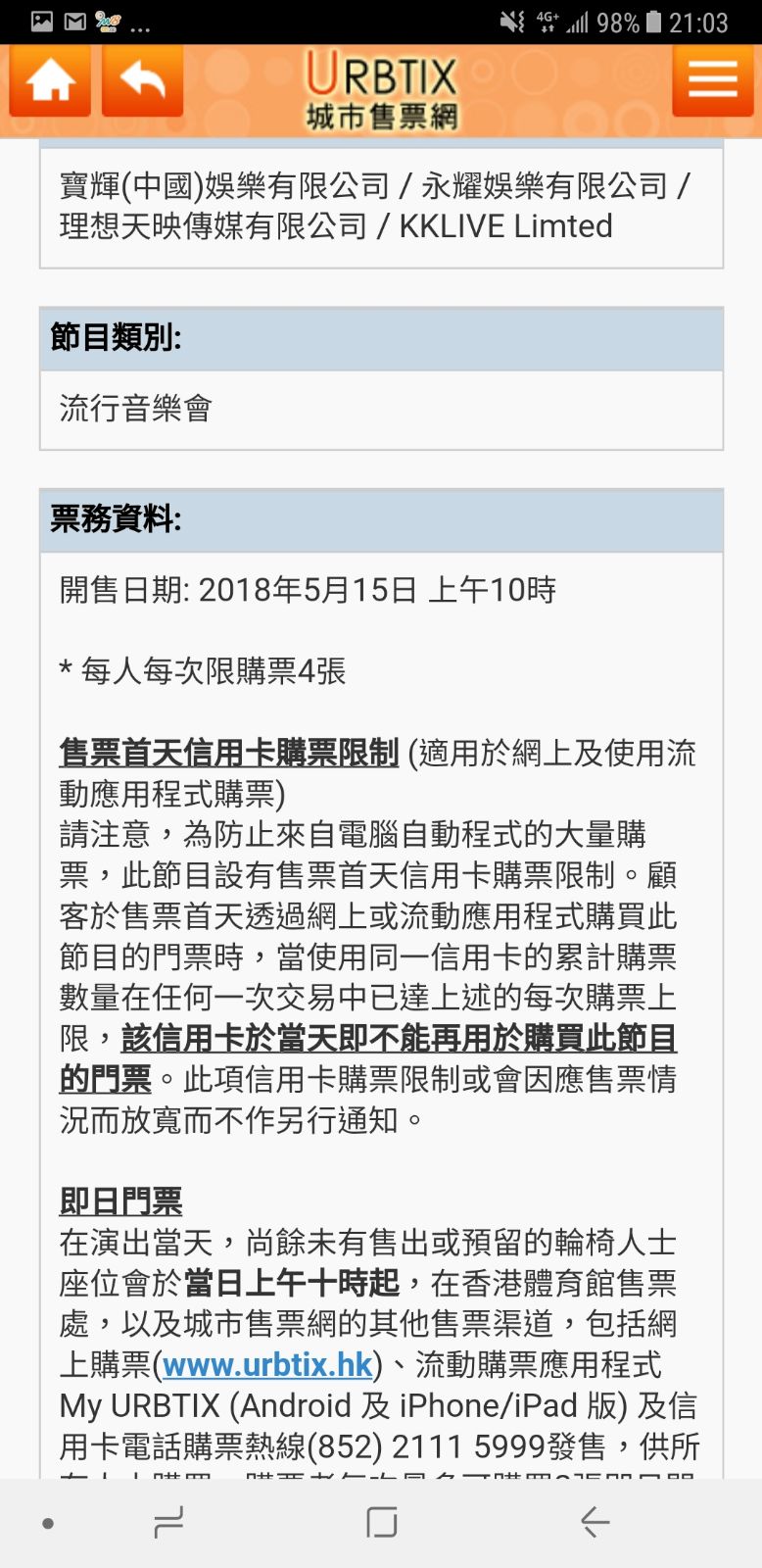This screenshot has width=762, height=1568.
Task: Tap the orange back arrow button
Action: (142, 81)
